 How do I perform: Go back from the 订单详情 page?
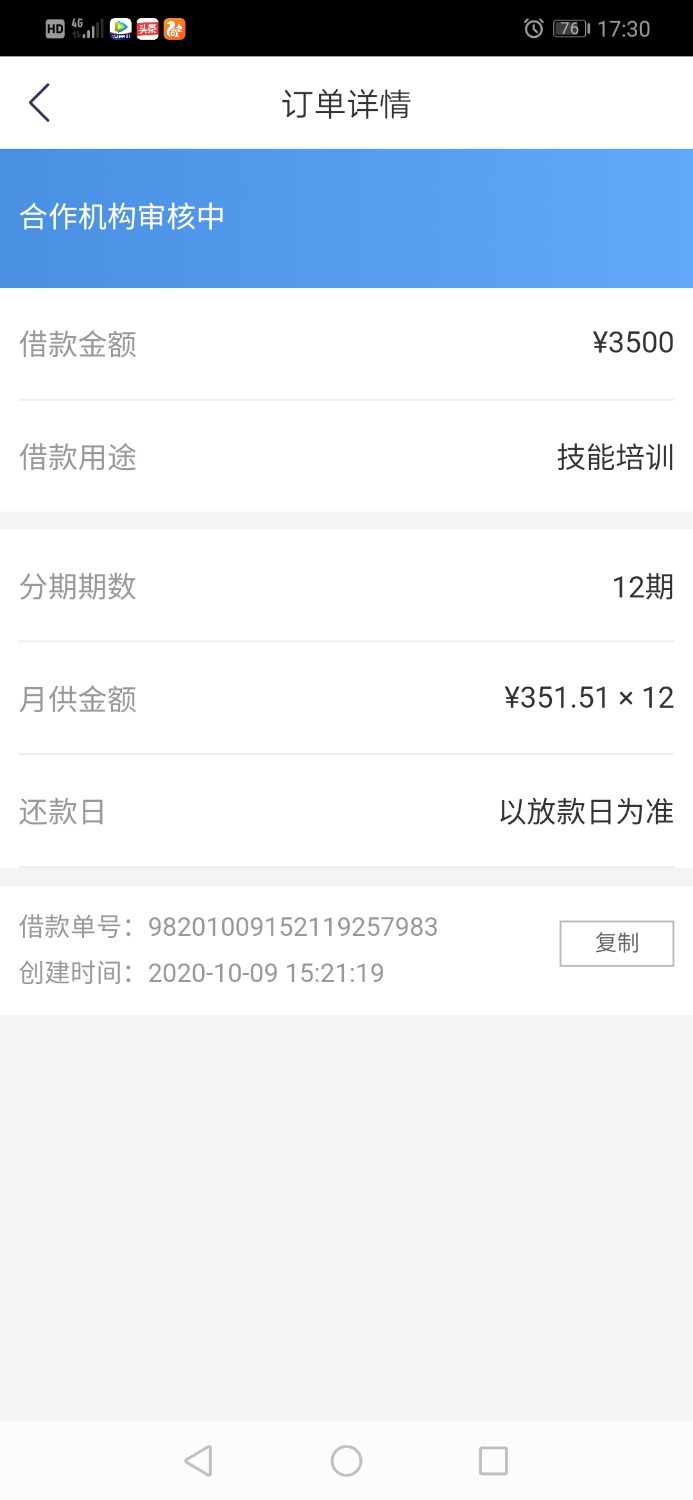click(39, 103)
